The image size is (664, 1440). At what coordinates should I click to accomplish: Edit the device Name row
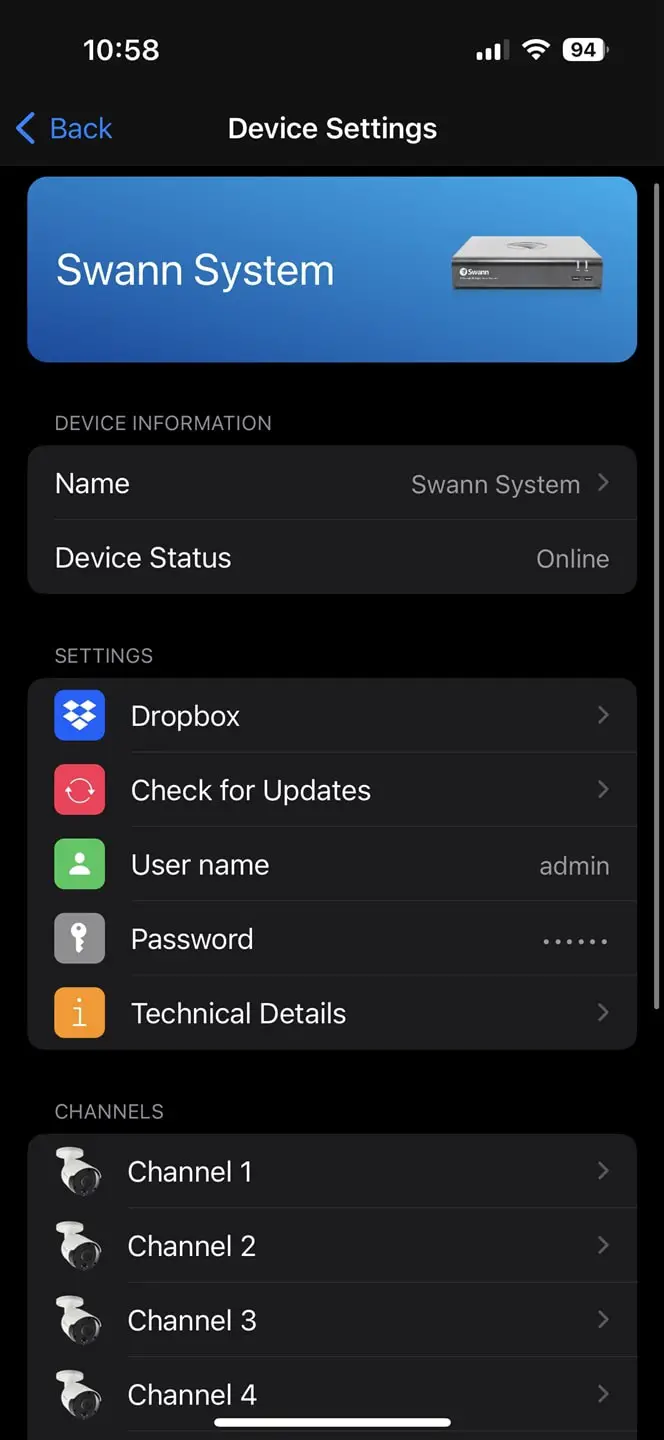(x=332, y=483)
